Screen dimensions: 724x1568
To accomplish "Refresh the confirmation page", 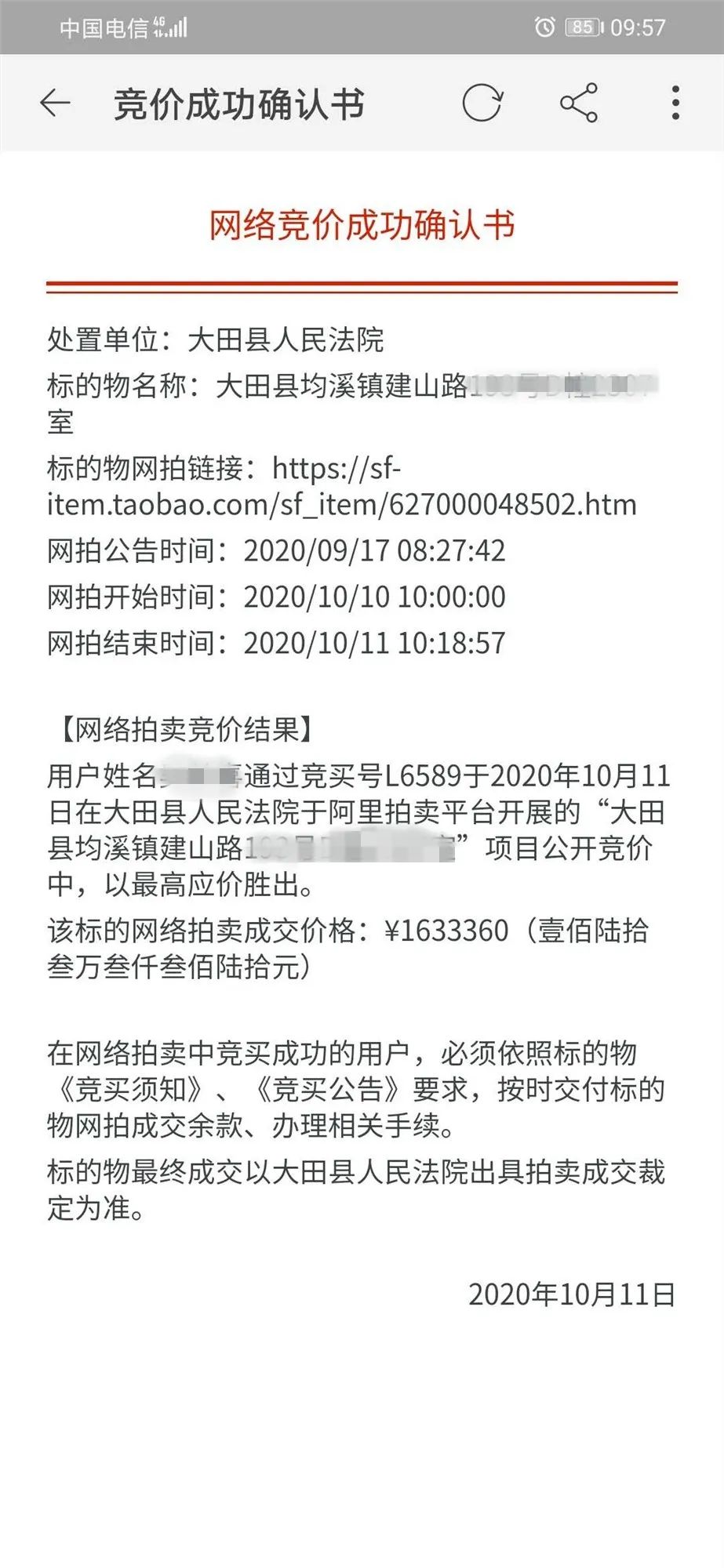I will [x=482, y=103].
